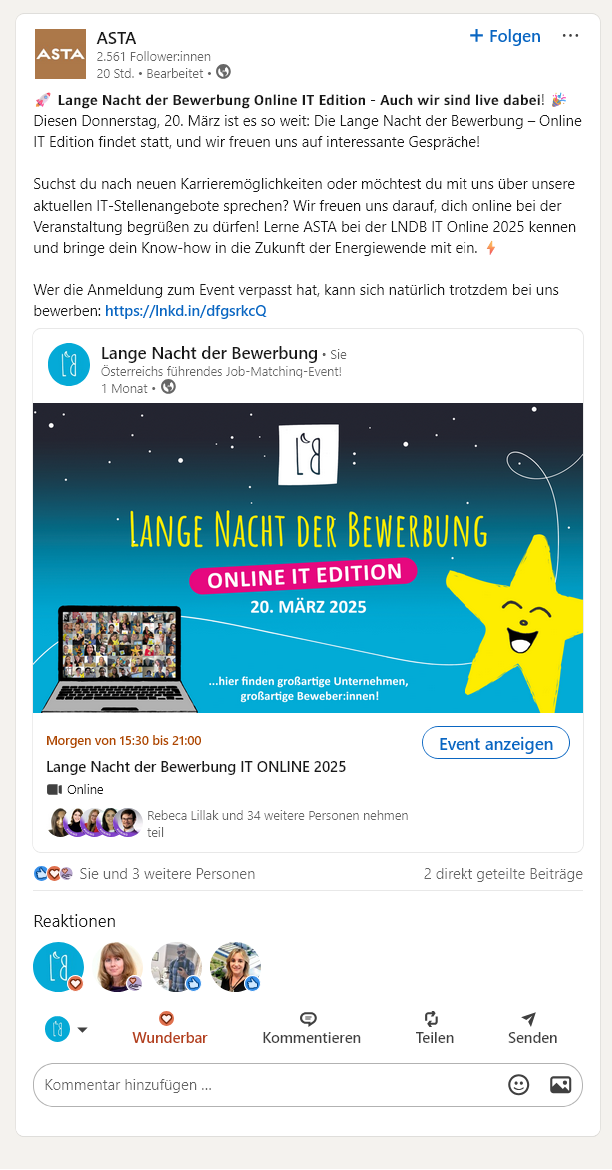
Task: Tap Event anzeigen to view the event
Action: click(496, 743)
